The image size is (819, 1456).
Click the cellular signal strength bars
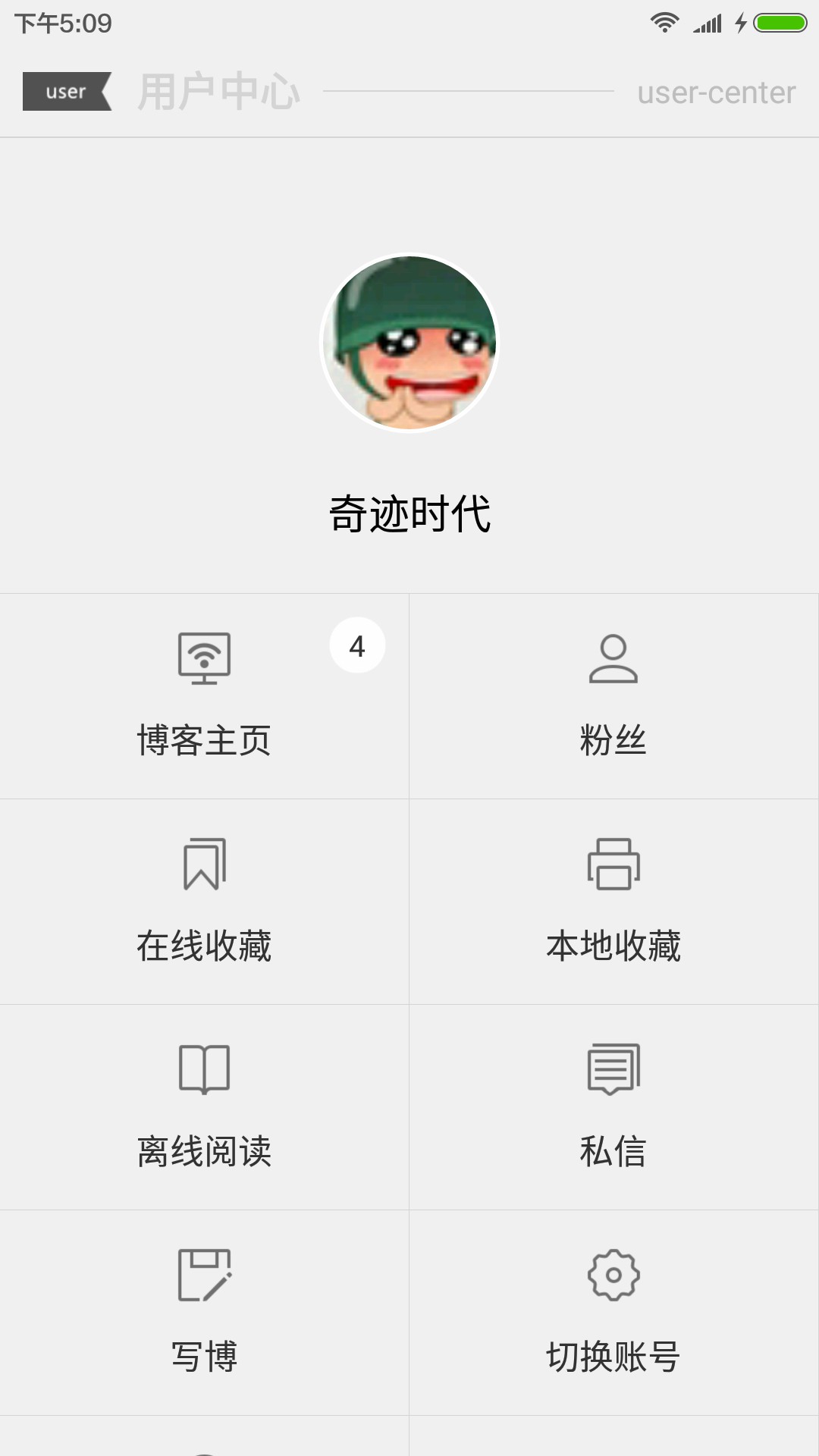(708, 22)
